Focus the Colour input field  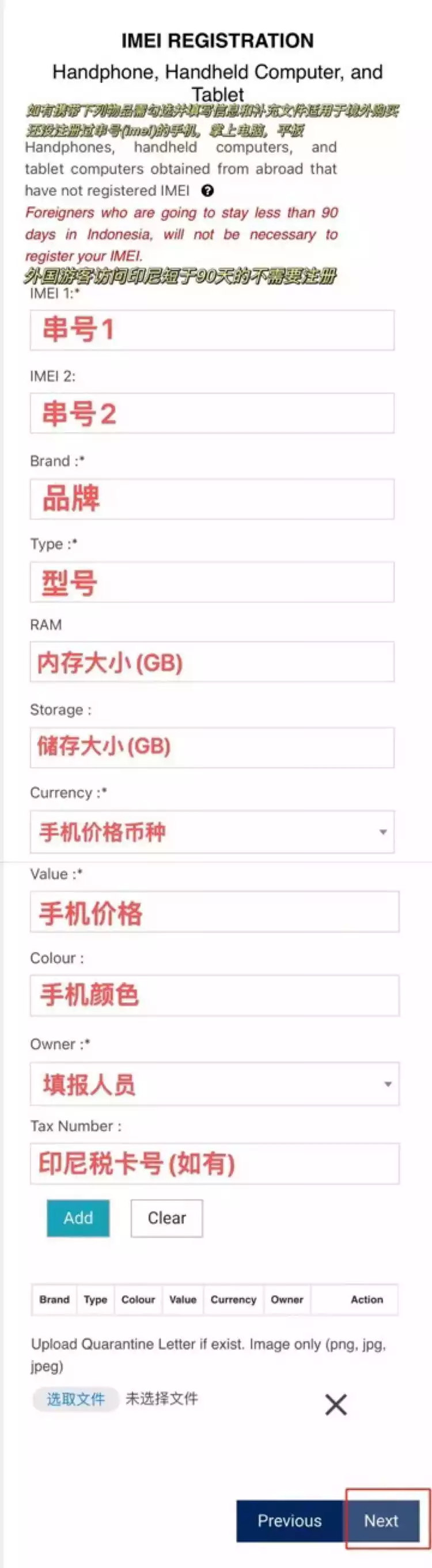click(214, 996)
